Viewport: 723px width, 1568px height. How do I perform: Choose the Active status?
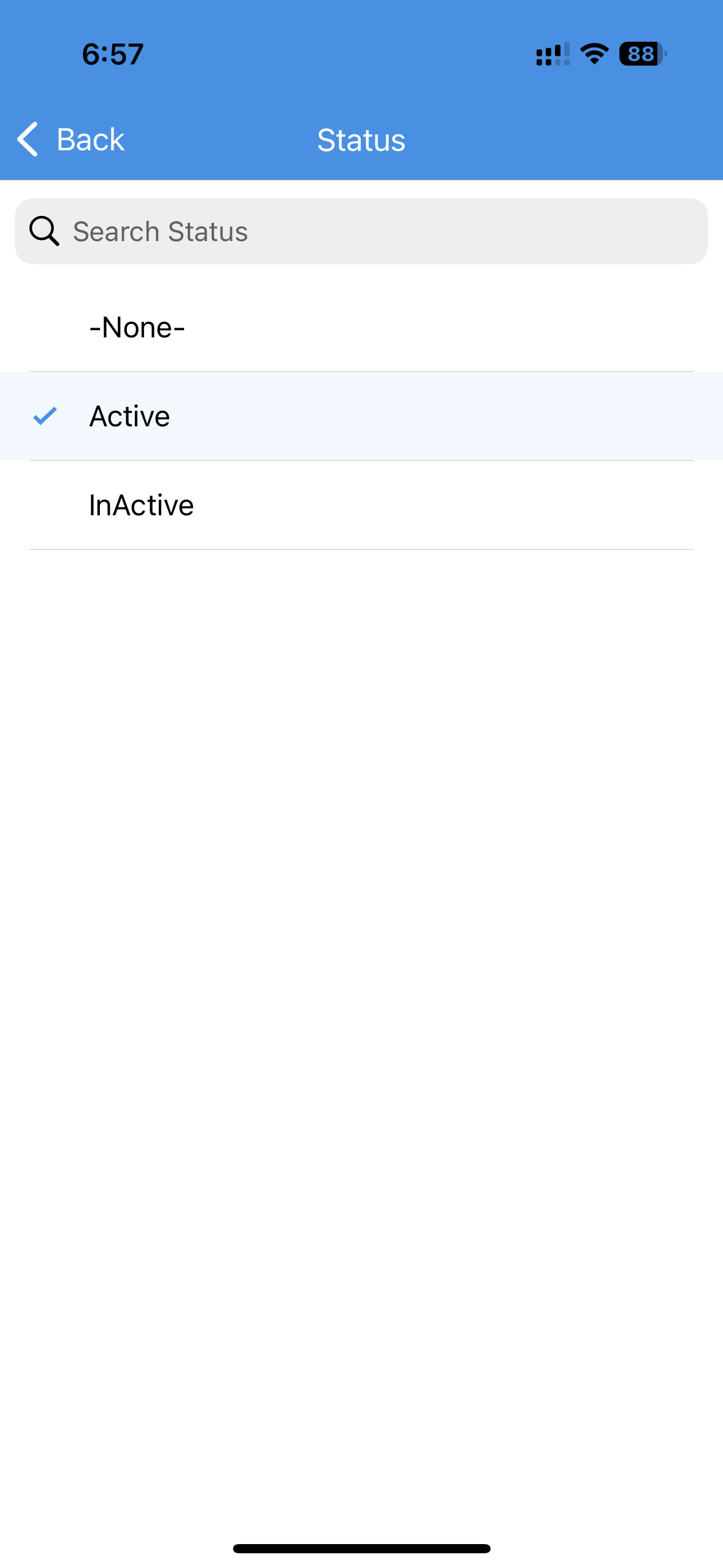(x=361, y=417)
